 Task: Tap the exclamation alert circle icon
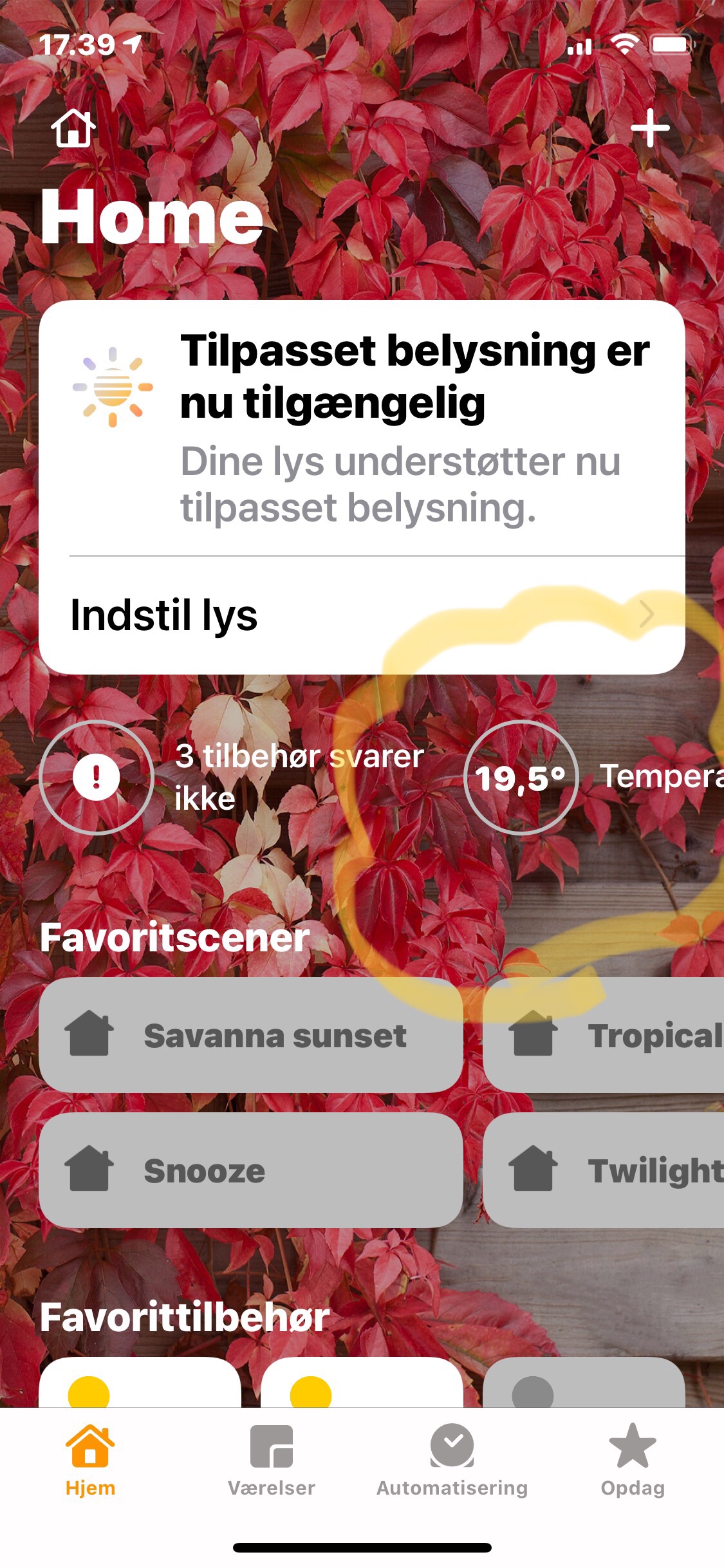click(x=95, y=778)
